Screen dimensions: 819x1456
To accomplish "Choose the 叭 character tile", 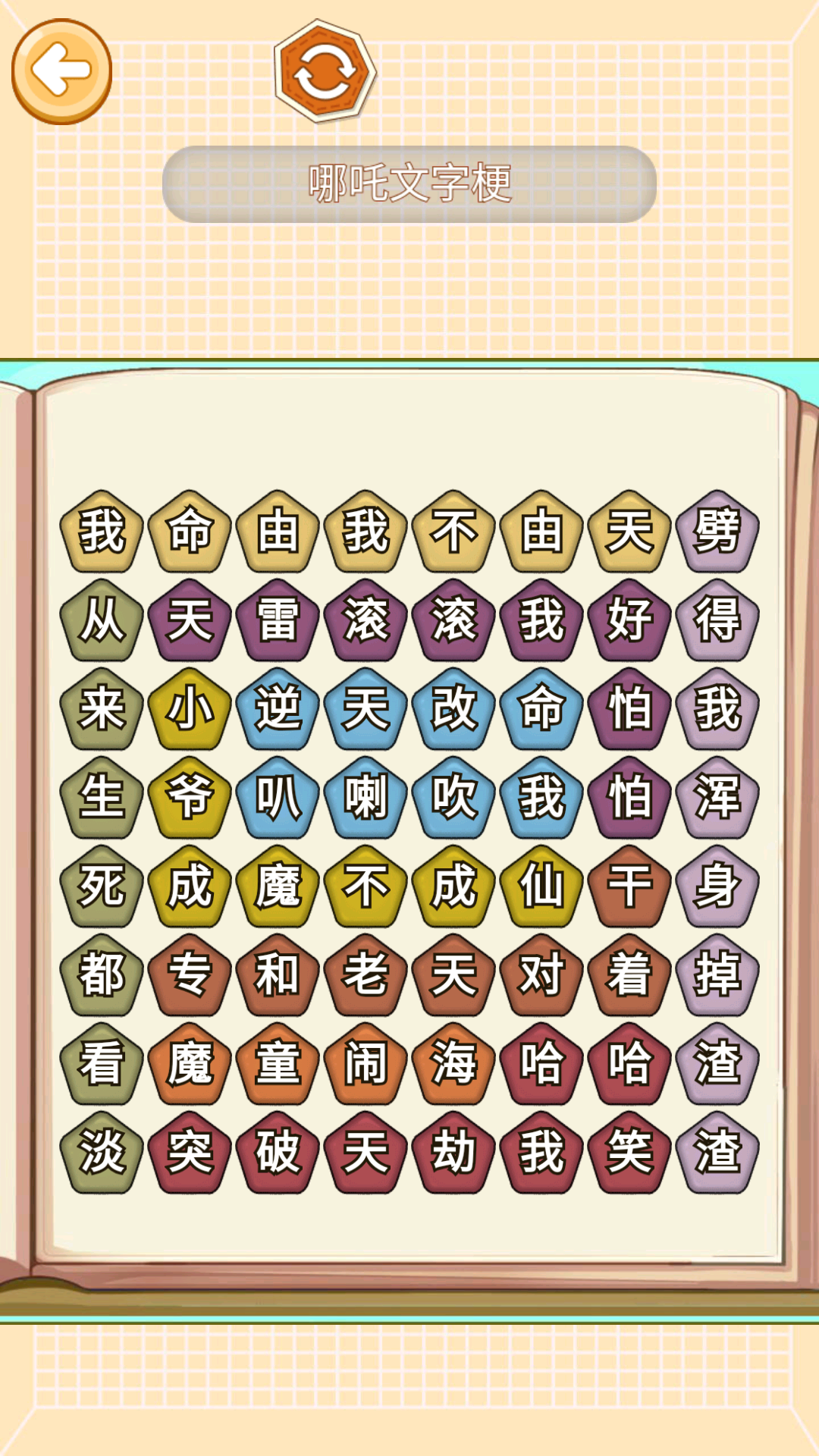I will coord(278,798).
